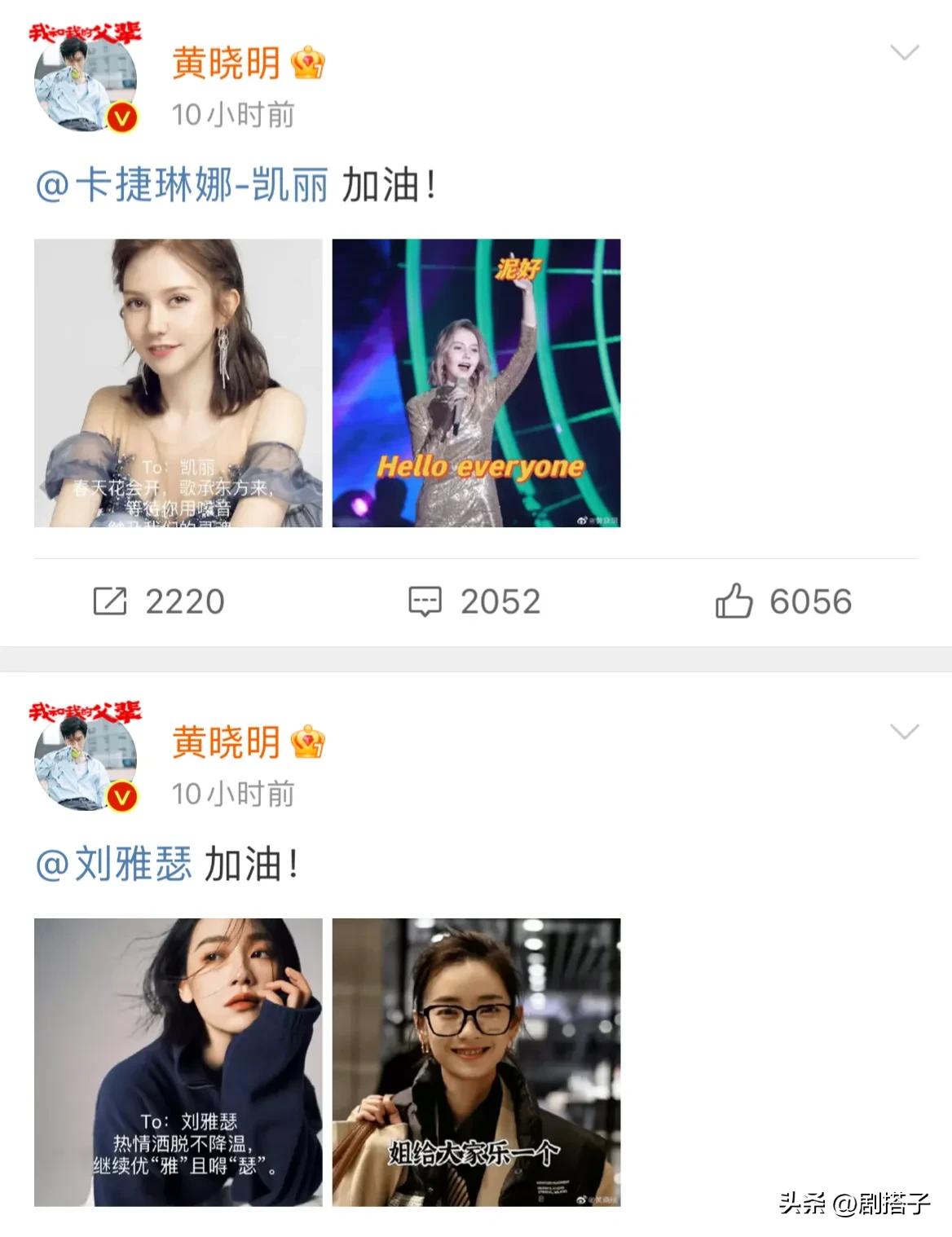The image size is (952, 1237).
Task: Click the crown membership badge on the second post
Action: pyautogui.click(x=308, y=742)
